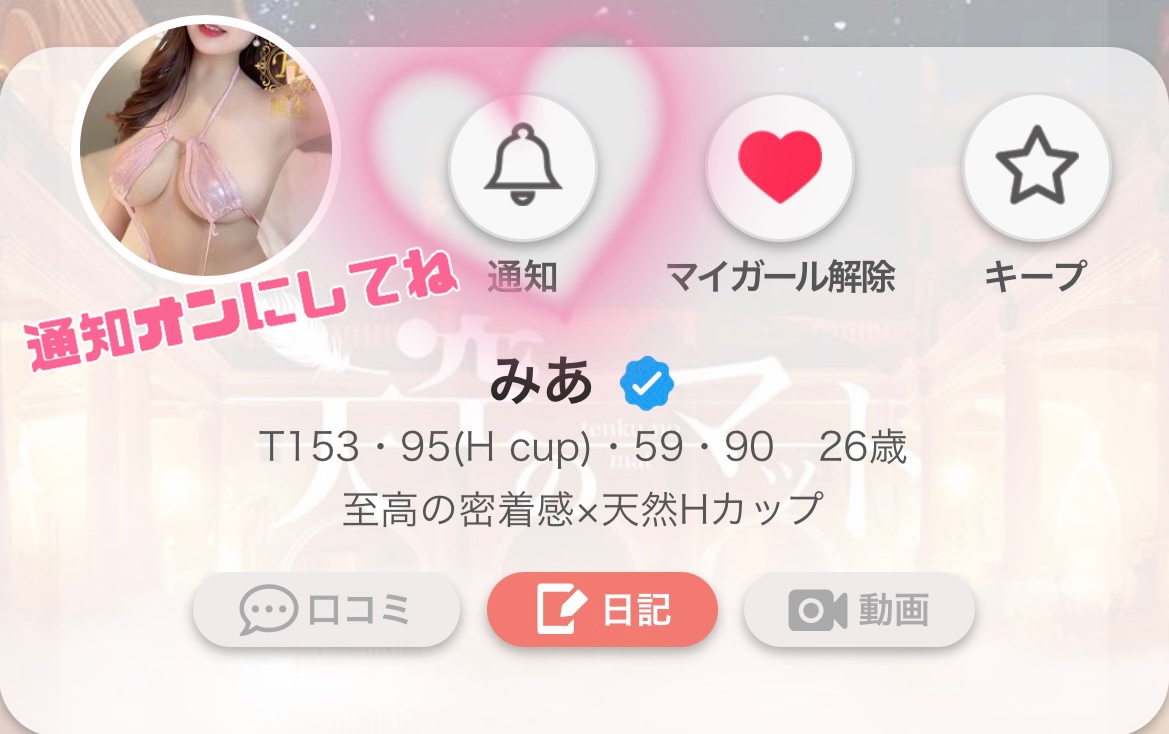The image size is (1169, 734).
Task: Open the 動画 videos
Action: coord(859,610)
